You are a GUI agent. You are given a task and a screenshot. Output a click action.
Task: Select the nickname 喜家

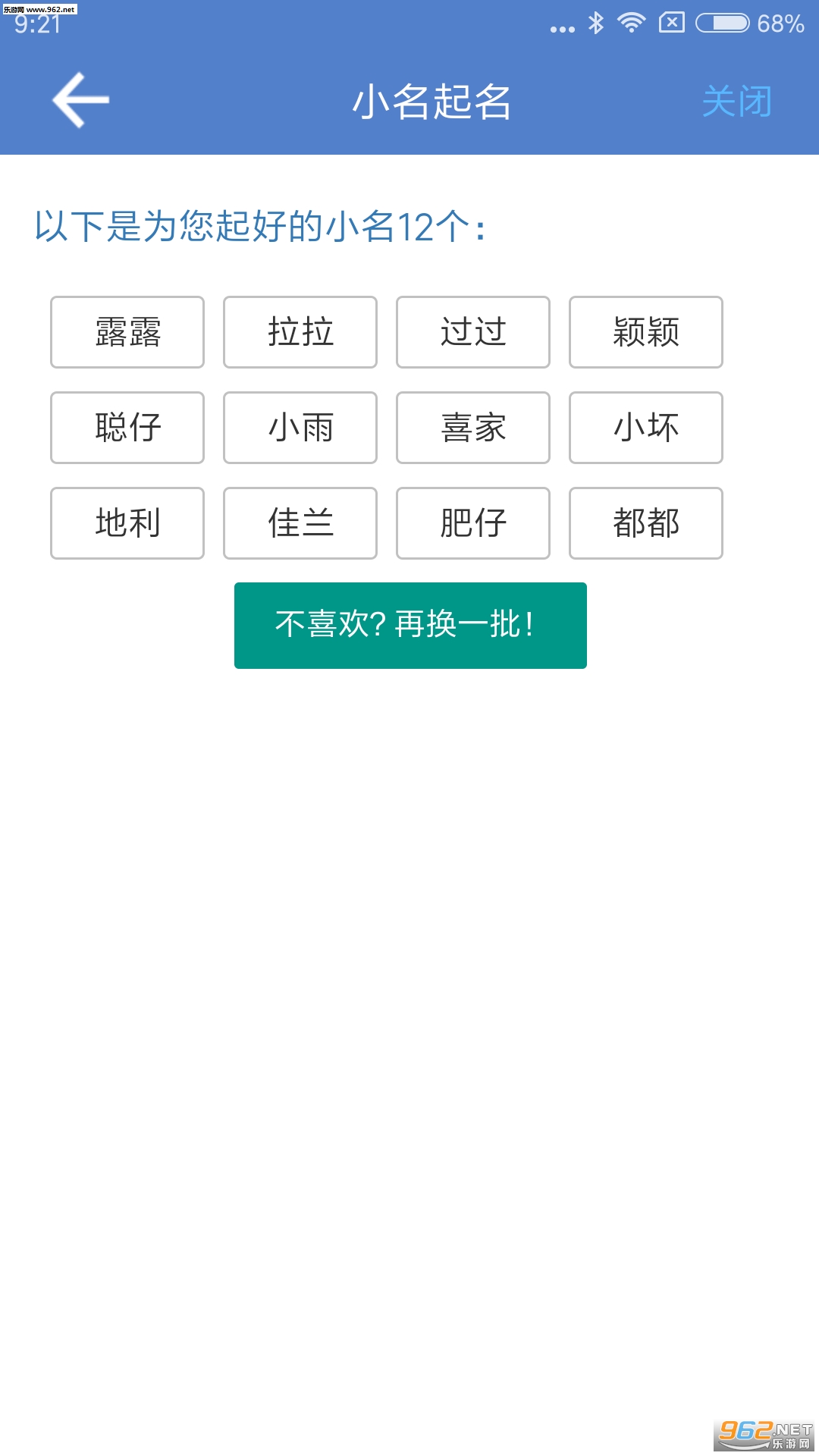[x=473, y=428]
